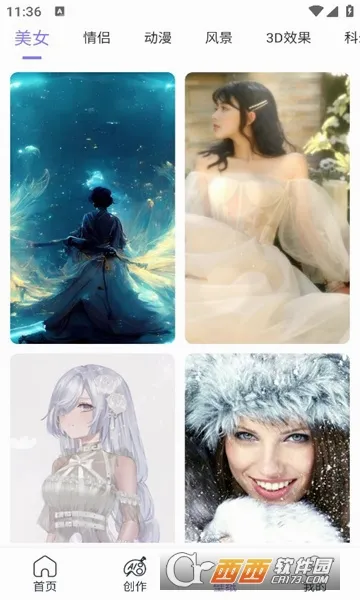Switch to the 创作 tab
This screenshot has width=360, height=600.
point(135,573)
